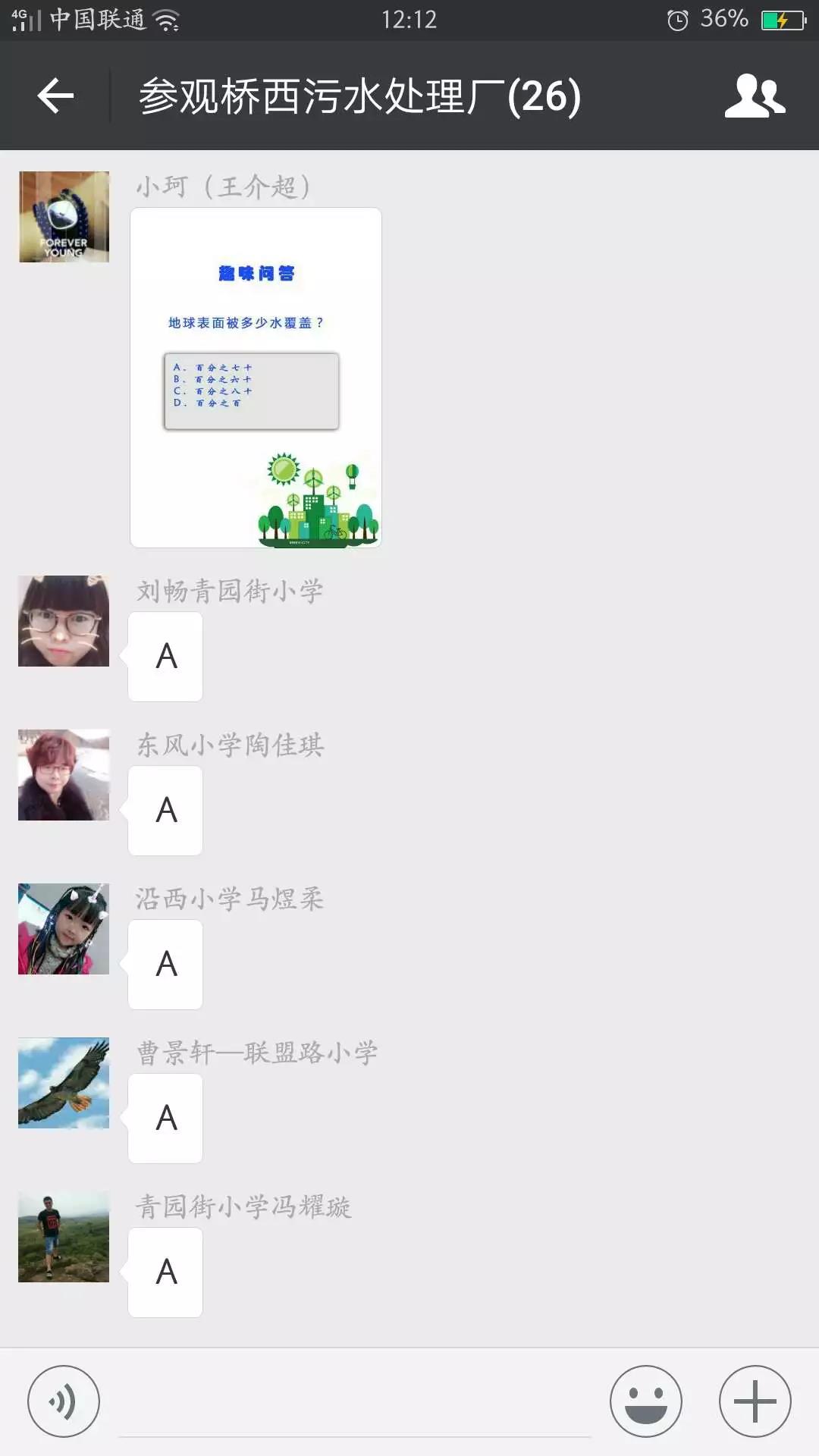
Task: Go back using the top-left arrow
Action: coord(55,96)
